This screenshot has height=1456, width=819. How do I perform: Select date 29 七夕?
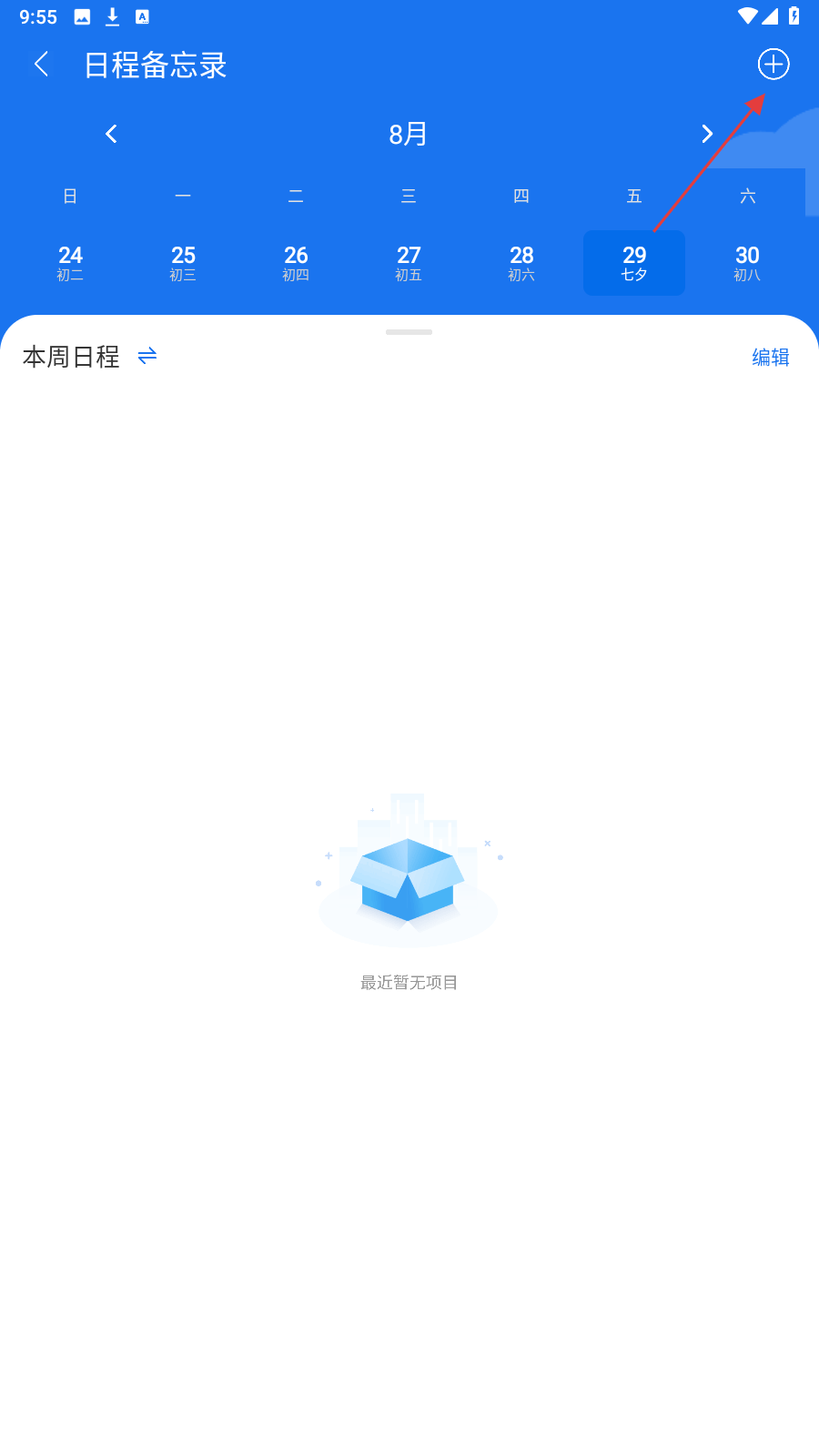(634, 263)
